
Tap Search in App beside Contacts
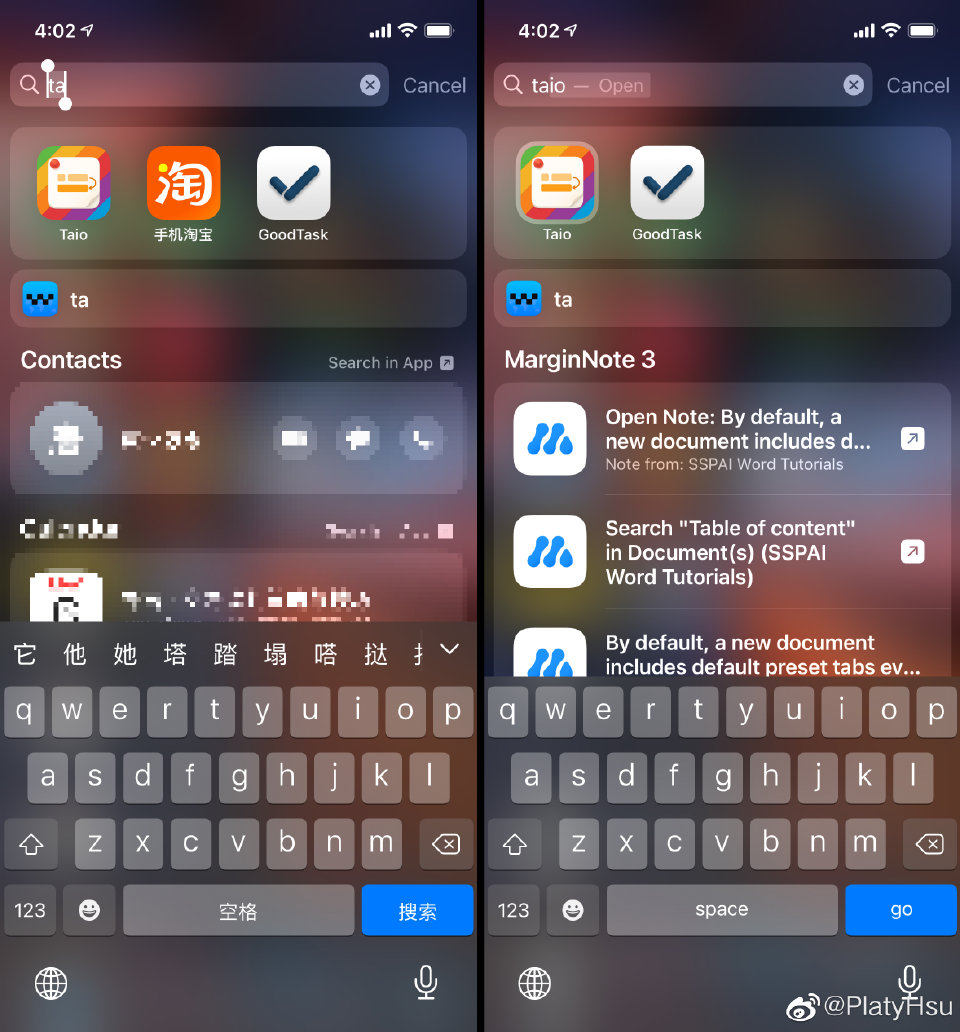390,363
